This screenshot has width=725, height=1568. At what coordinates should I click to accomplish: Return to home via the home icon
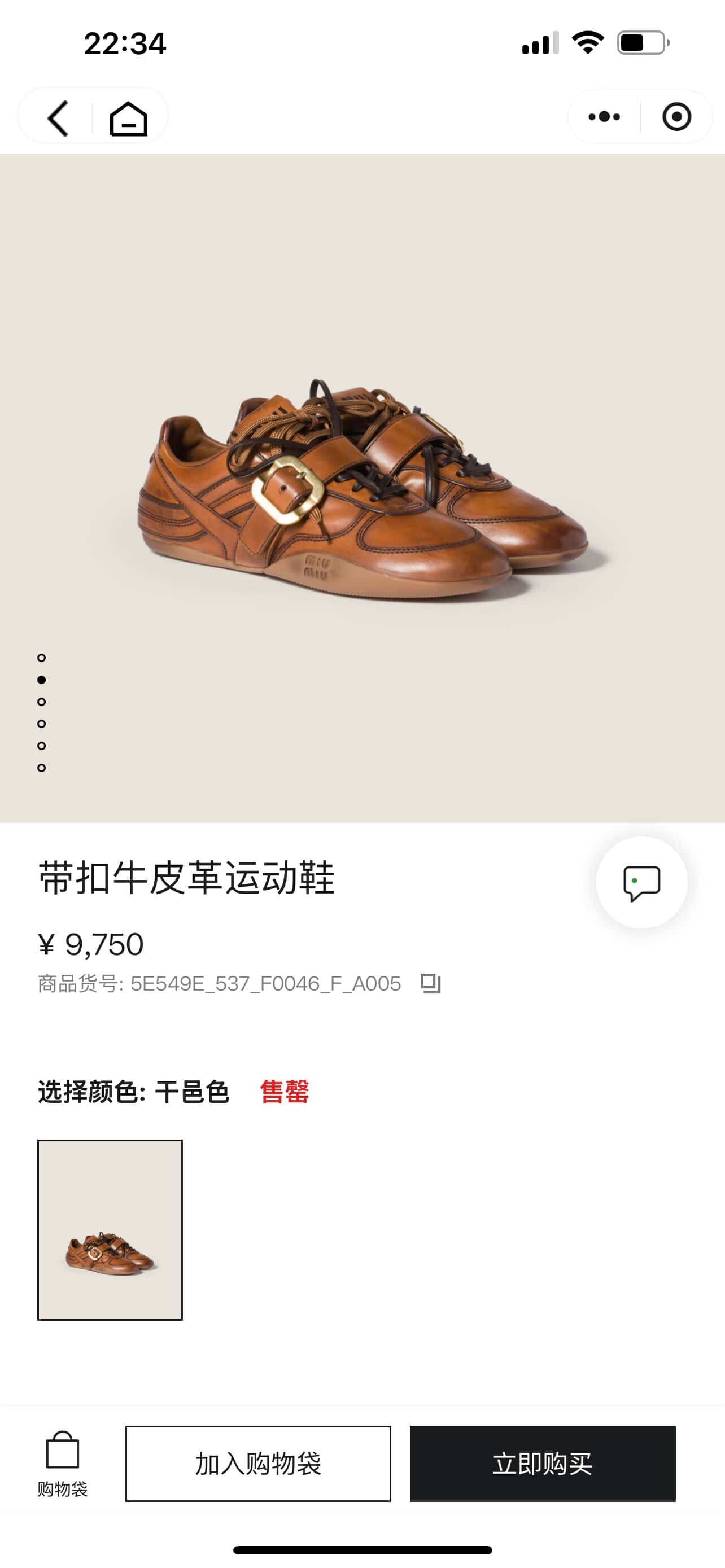click(128, 118)
